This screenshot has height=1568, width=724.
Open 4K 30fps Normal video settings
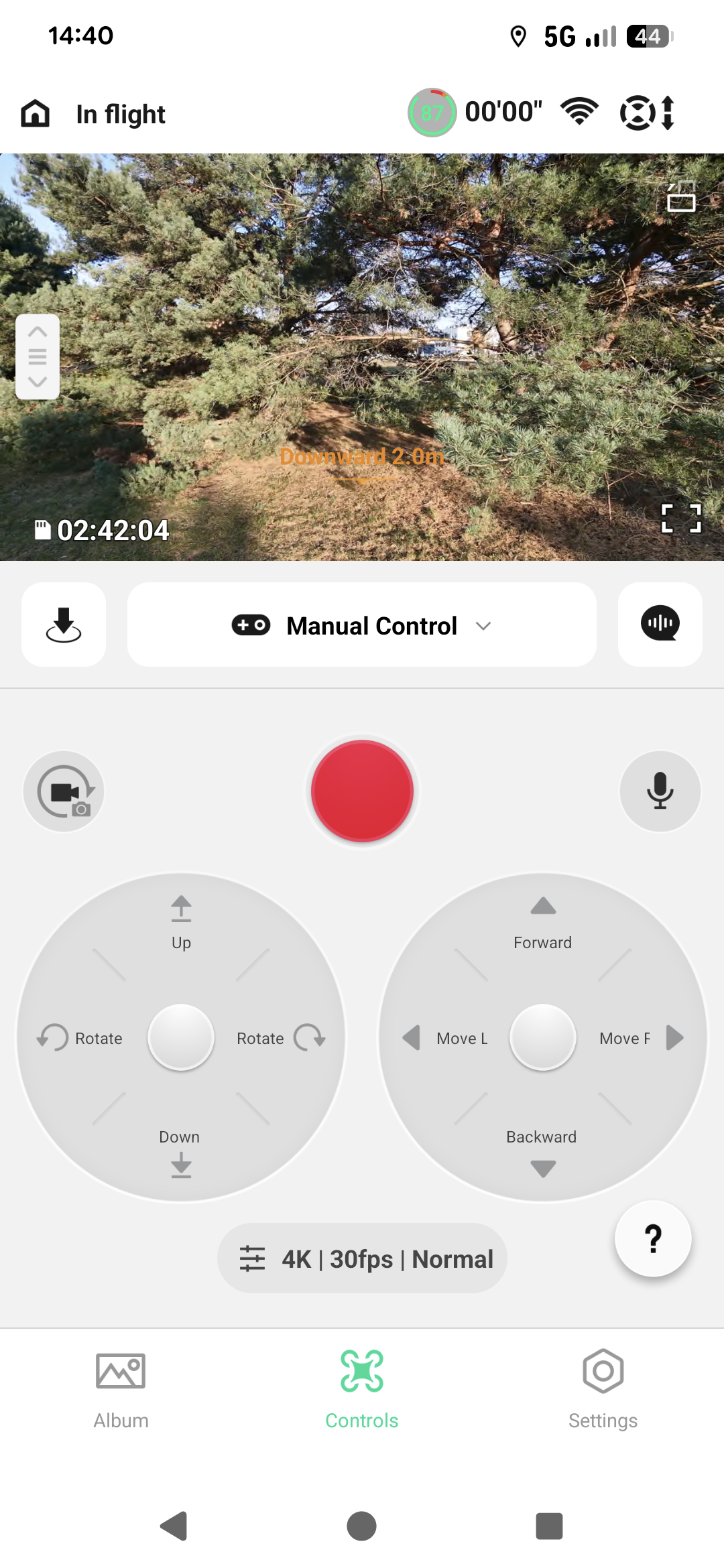tap(362, 1258)
